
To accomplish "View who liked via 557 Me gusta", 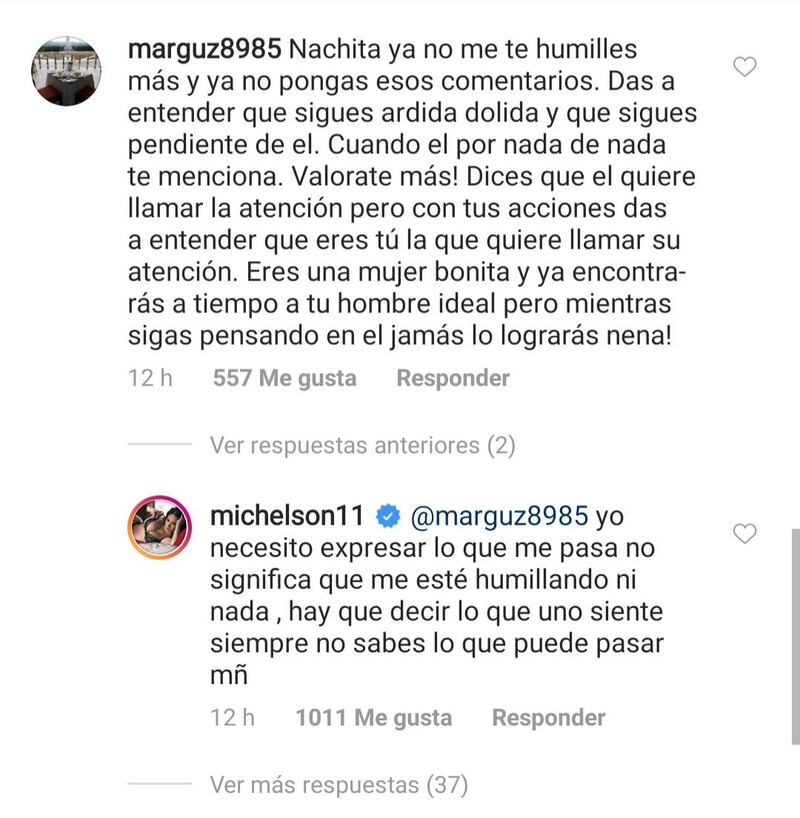I will (285, 378).
